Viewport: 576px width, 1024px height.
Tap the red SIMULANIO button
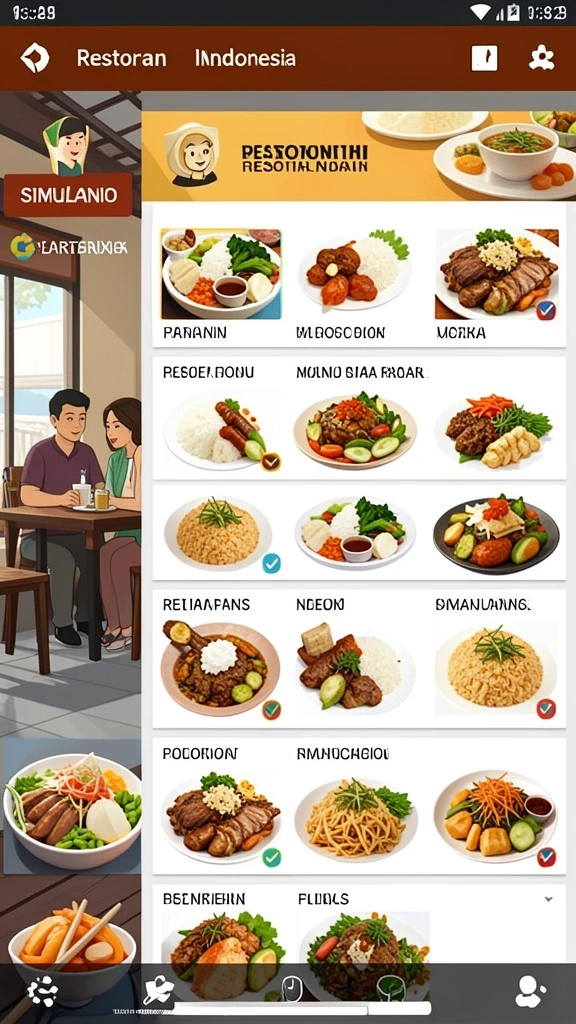coord(68,195)
